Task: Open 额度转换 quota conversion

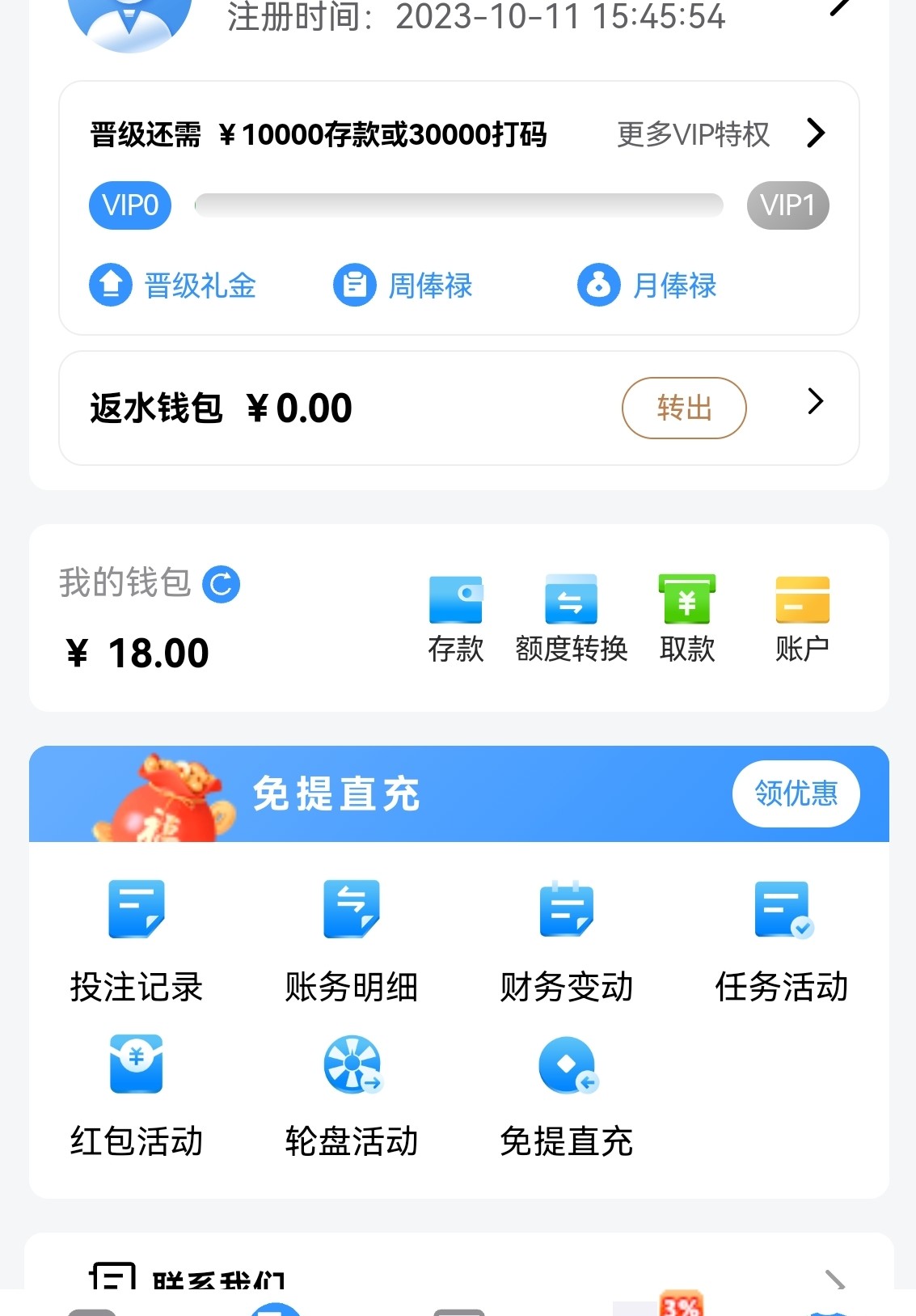Action: click(571, 619)
